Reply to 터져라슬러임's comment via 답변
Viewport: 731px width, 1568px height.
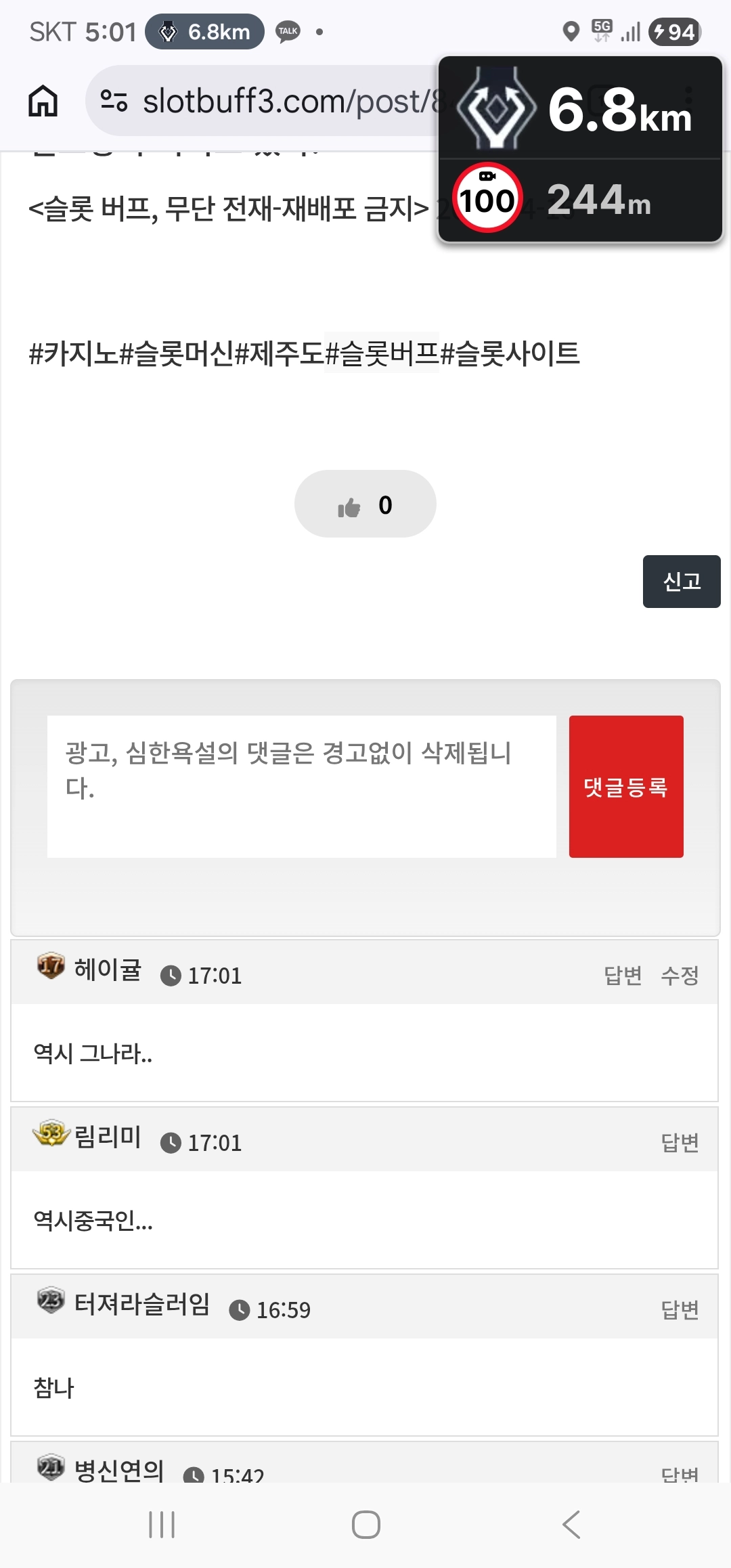point(680,1310)
